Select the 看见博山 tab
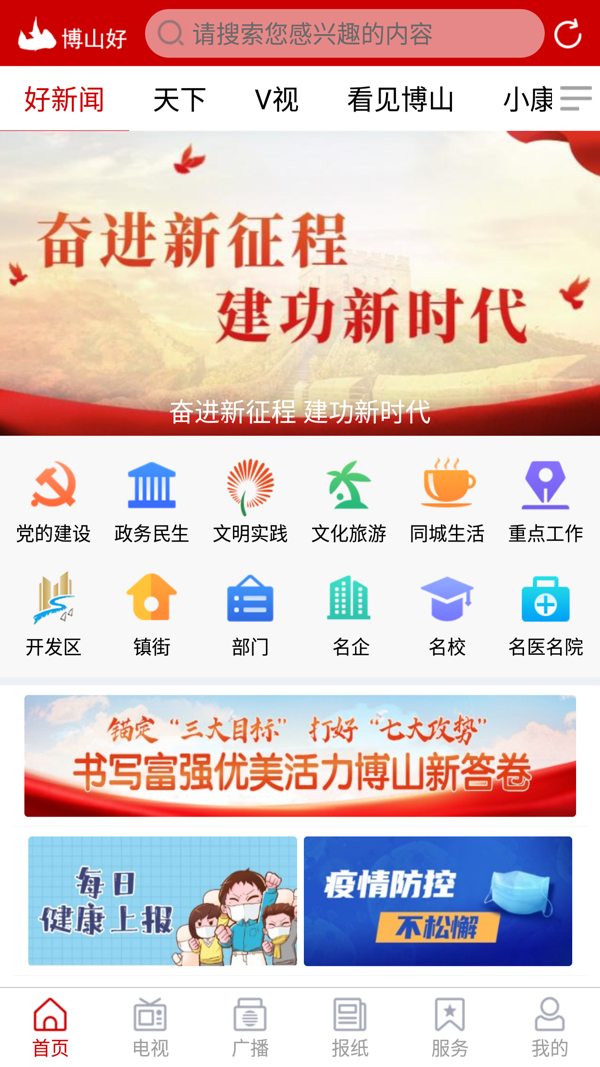 (400, 99)
